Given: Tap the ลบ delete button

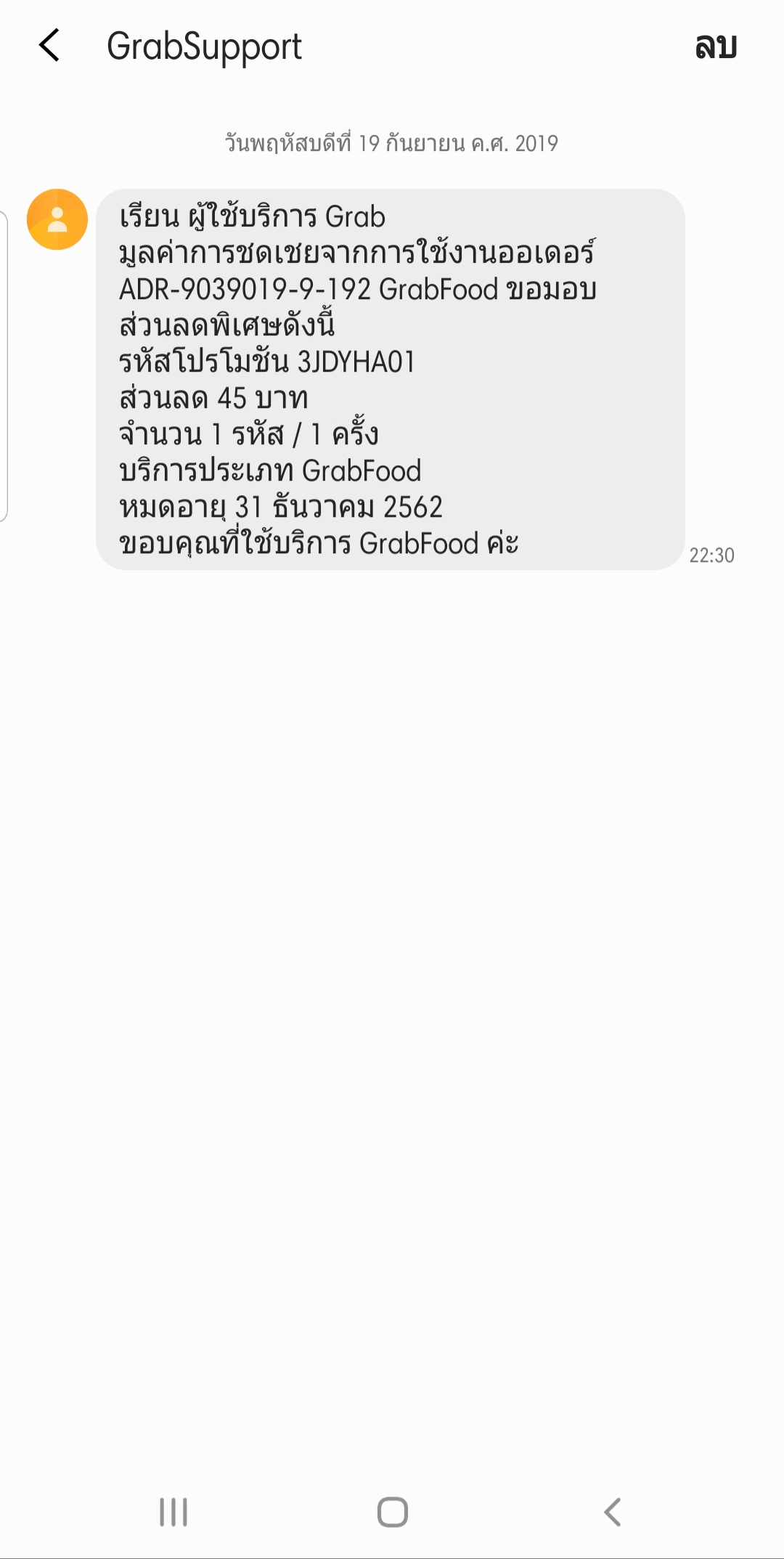Looking at the screenshot, I should pos(715,46).
